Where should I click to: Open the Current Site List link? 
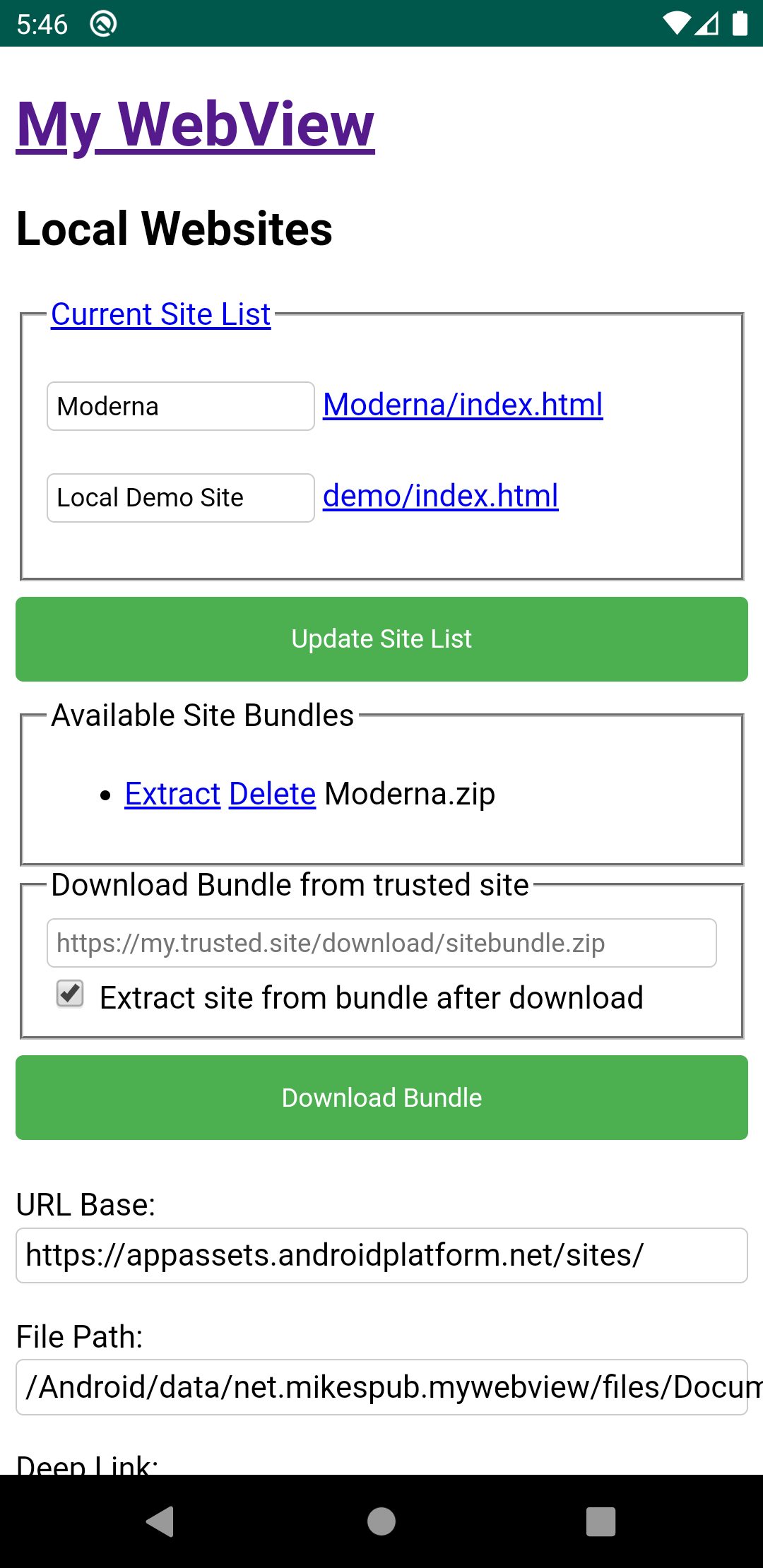coord(161,314)
